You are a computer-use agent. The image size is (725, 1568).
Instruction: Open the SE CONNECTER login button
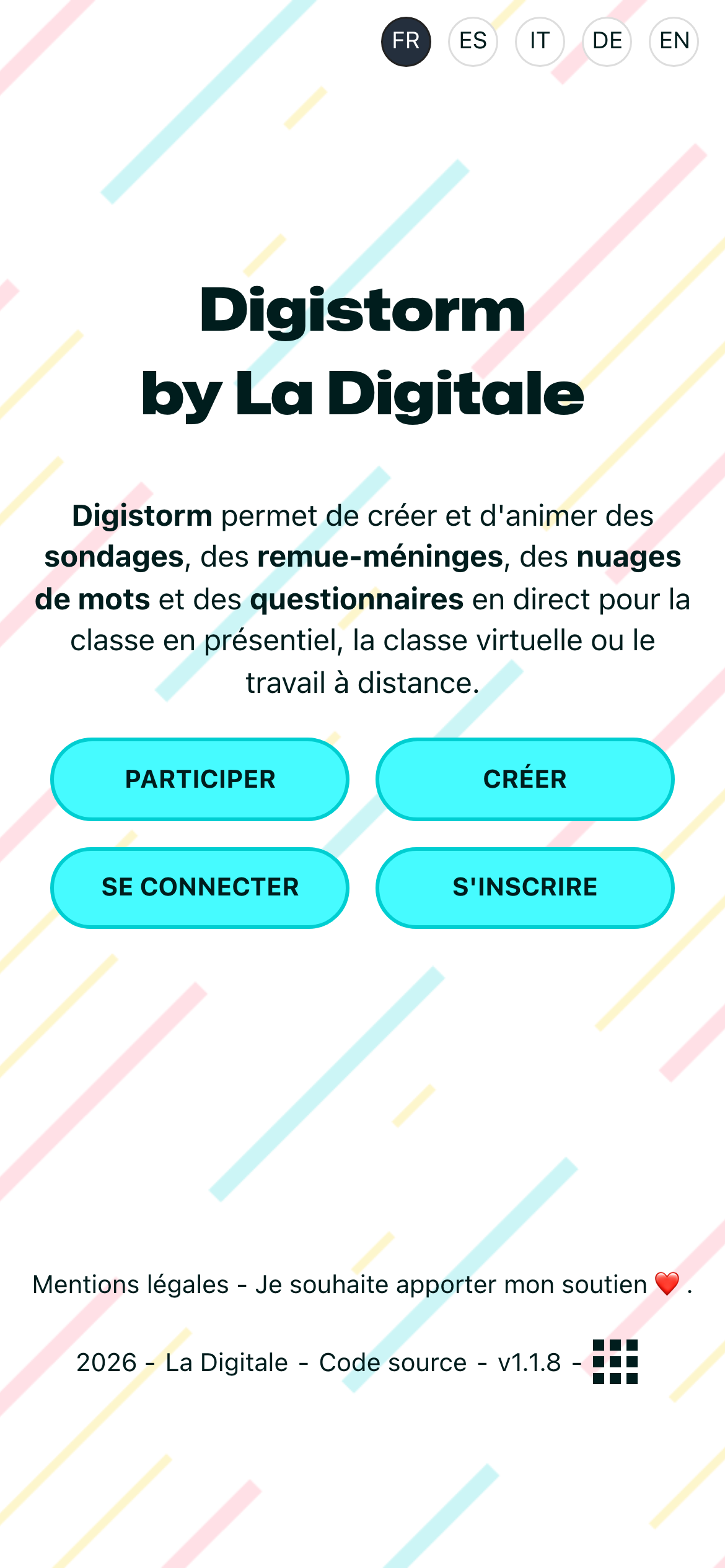200,887
